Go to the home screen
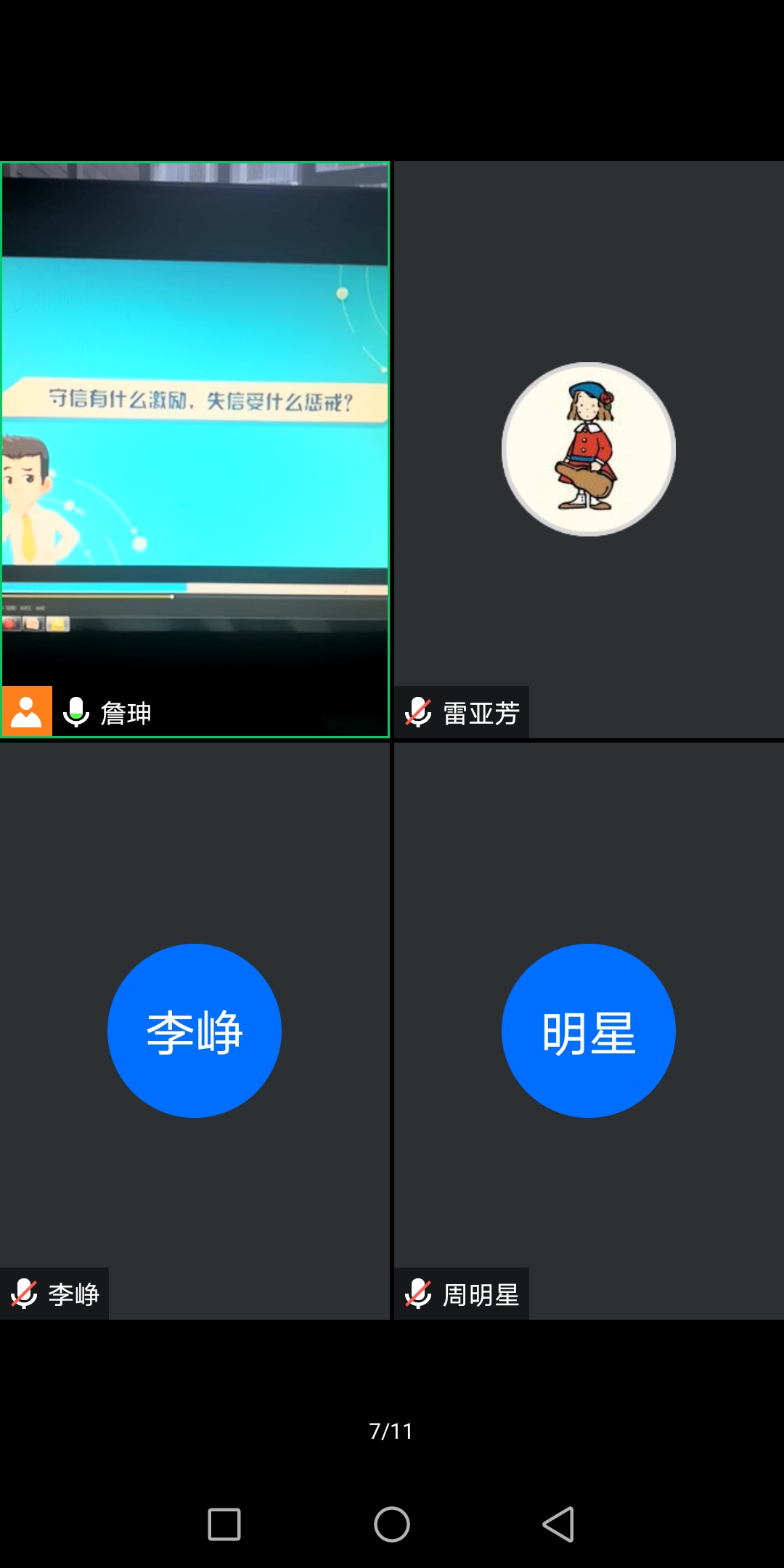The image size is (784, 1568). (392, 1524)
